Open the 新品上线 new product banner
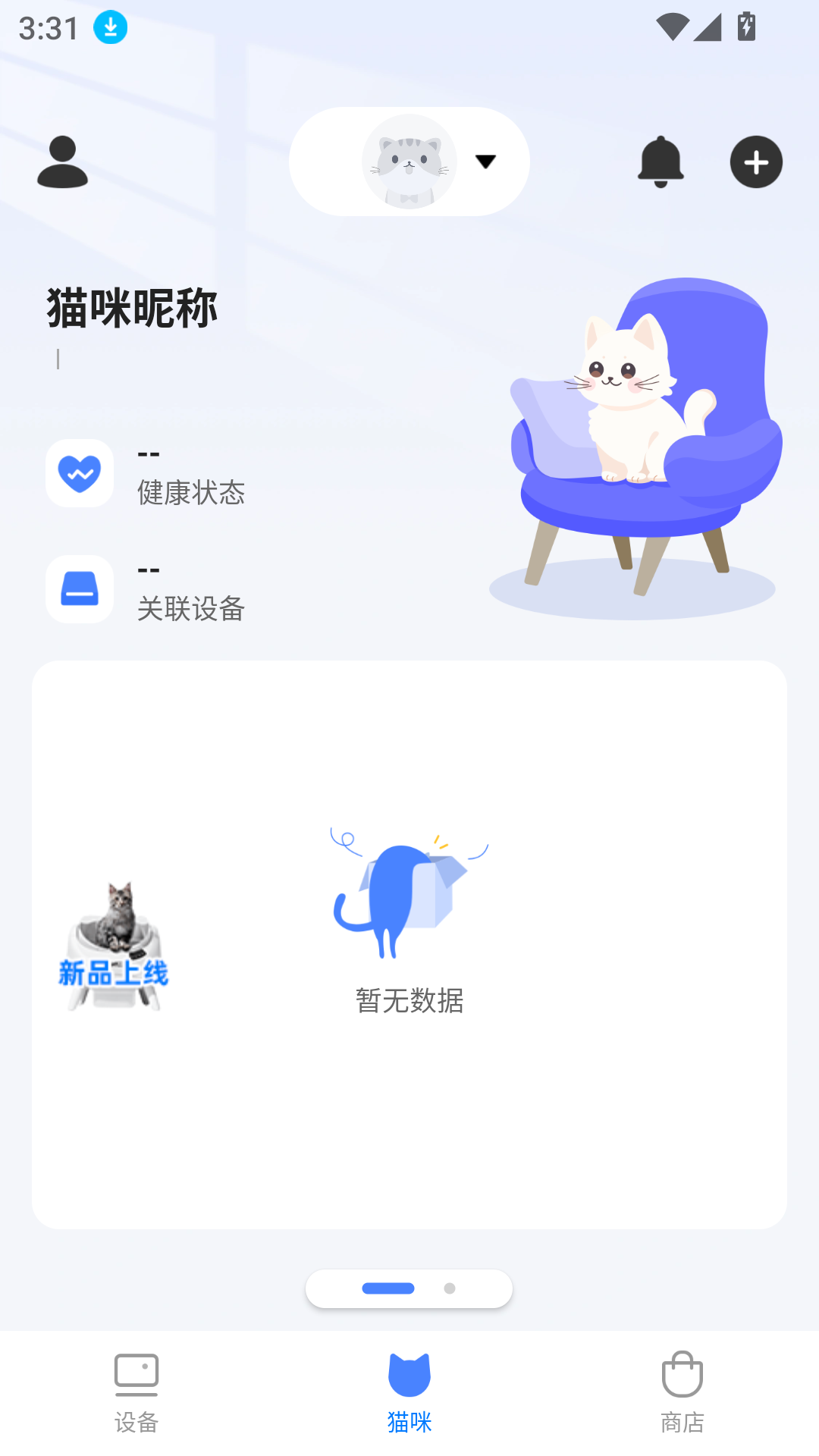The height and width of the screenshot is (1456, 819). pos(114,948)
